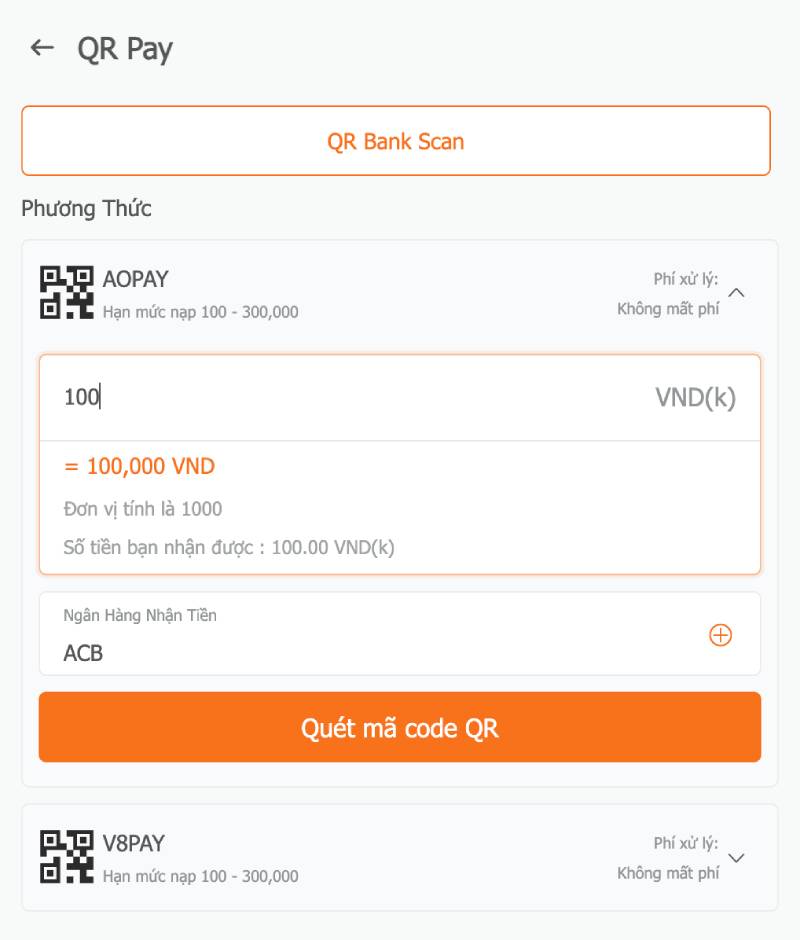This screenshot has height=940, width=800.
Task: Open the Ngân Hàng Nhận Tiền bank selector
Action: pos(400,634)
